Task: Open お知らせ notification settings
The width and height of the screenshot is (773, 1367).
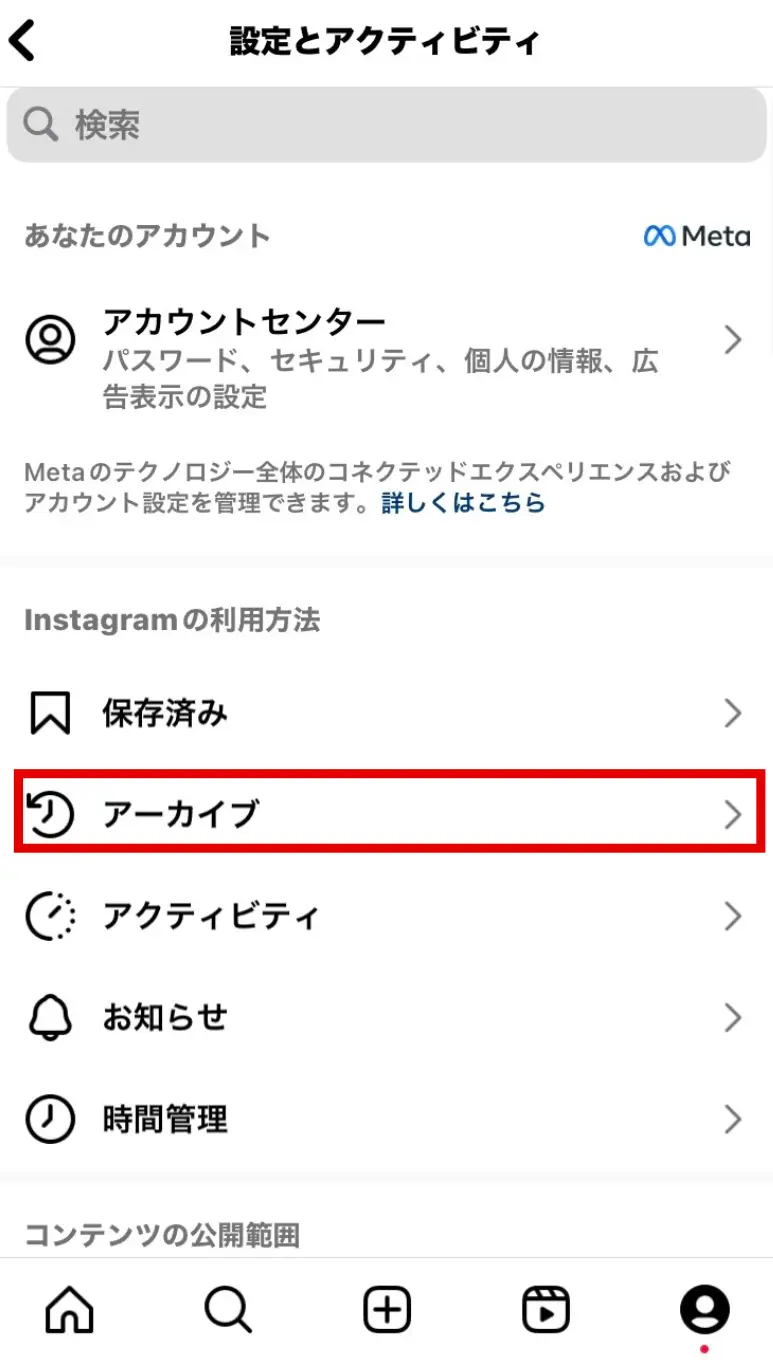Action: (x=386, y=1018)
